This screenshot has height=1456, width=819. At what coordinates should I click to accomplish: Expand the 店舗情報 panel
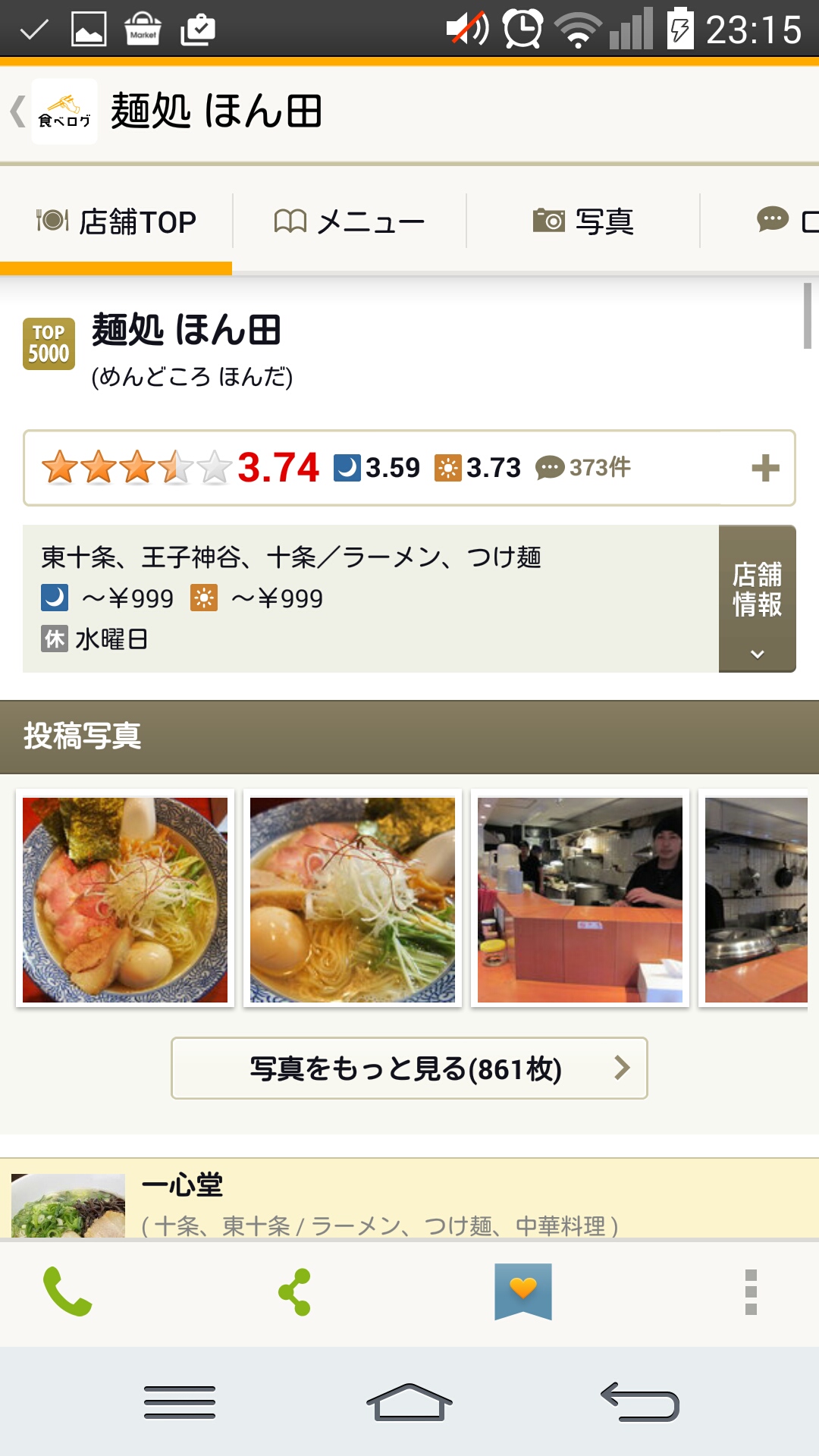[x=757, y=599]
